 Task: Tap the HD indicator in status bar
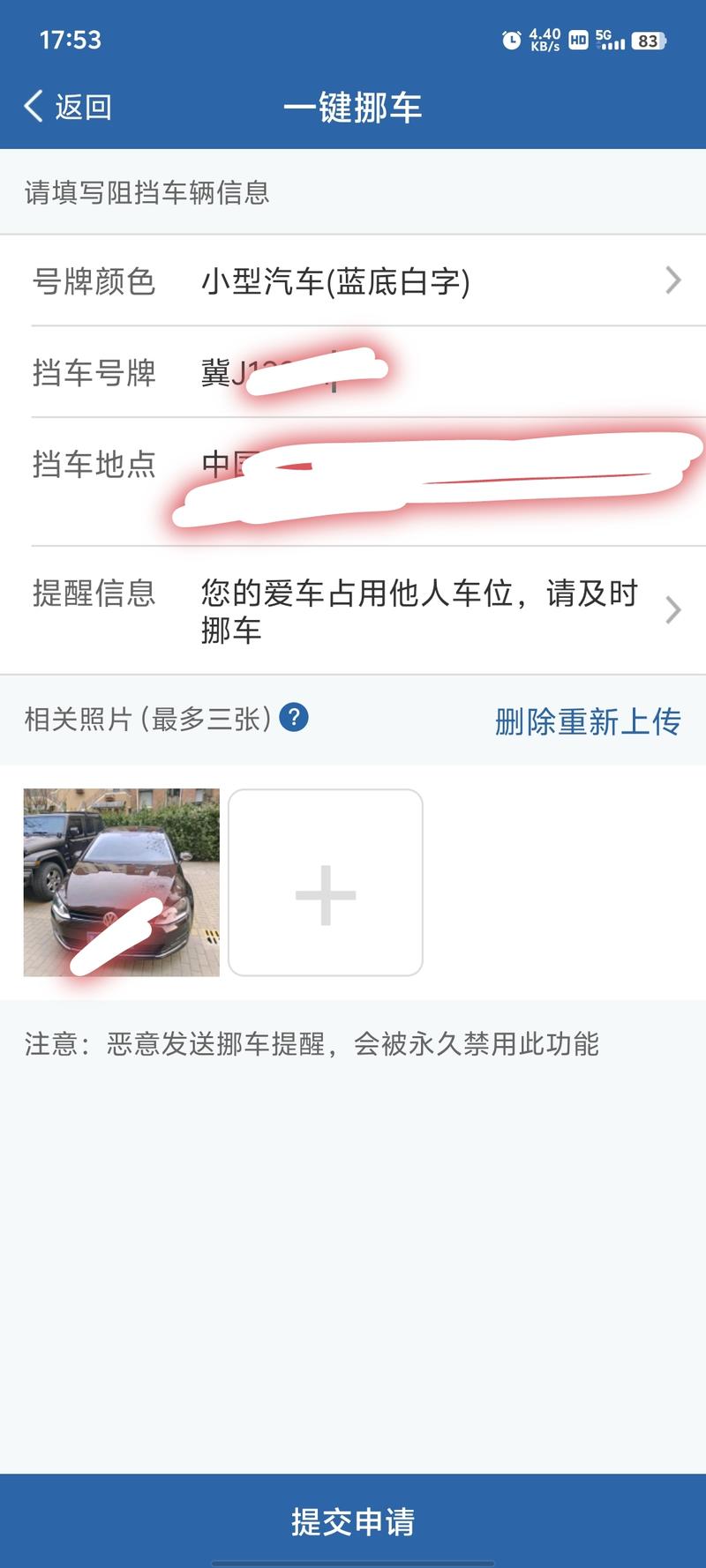(x=578, y=40)
